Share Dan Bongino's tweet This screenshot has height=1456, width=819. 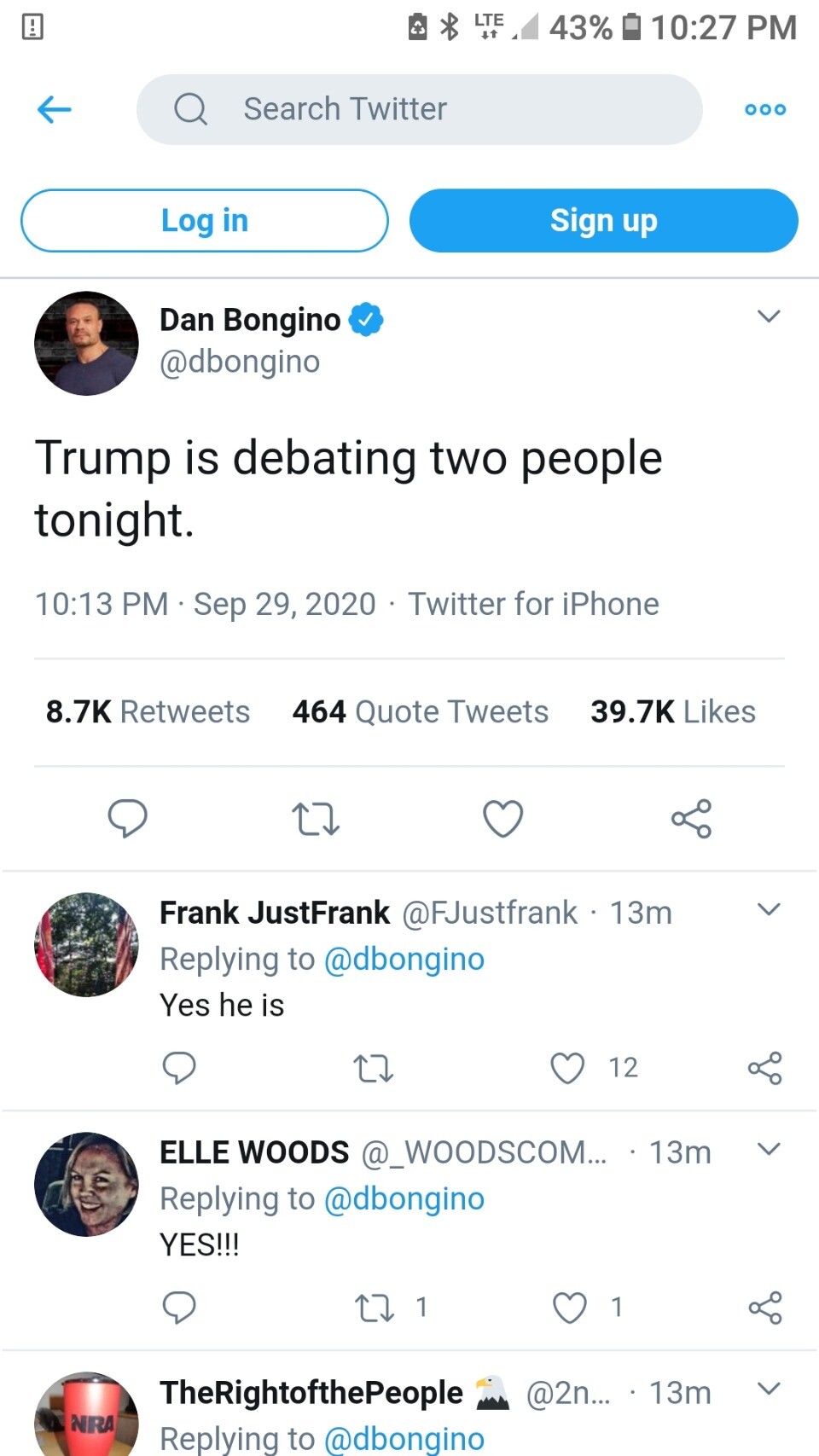coord(691,818)
